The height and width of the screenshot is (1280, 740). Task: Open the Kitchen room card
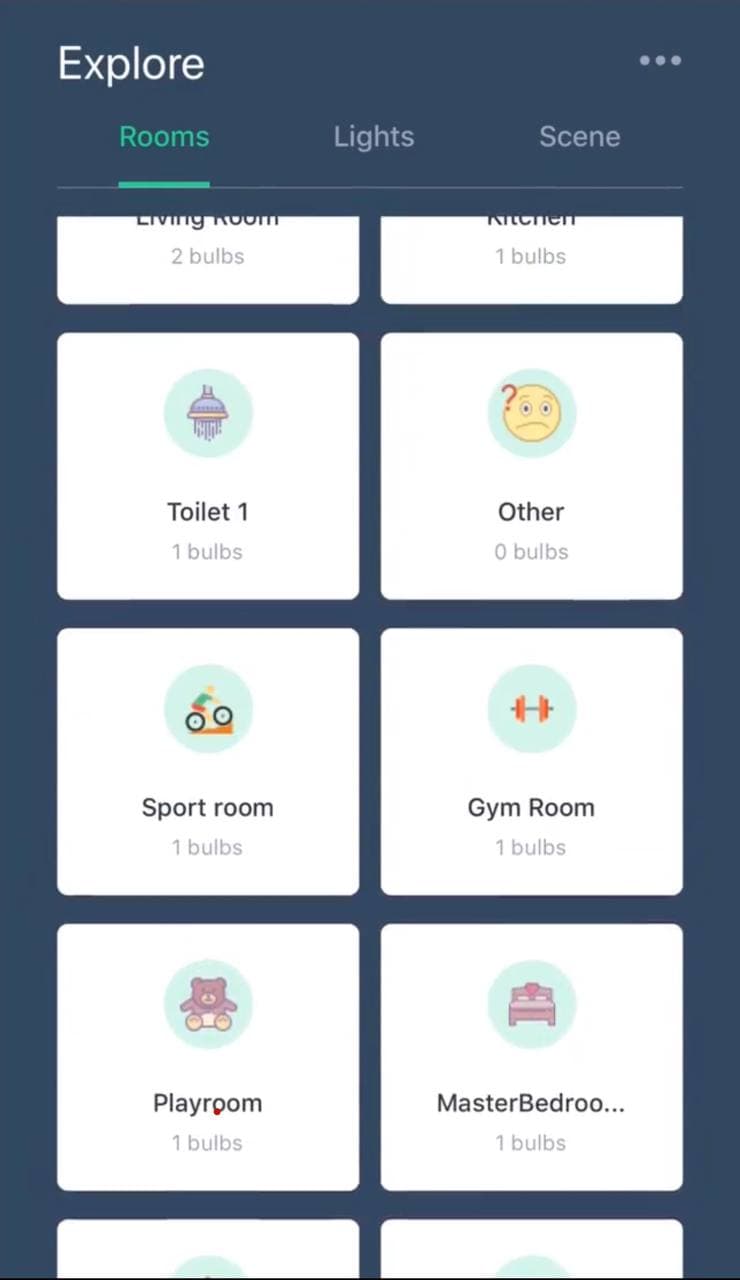pyautogui.click(x=532, y=259)
